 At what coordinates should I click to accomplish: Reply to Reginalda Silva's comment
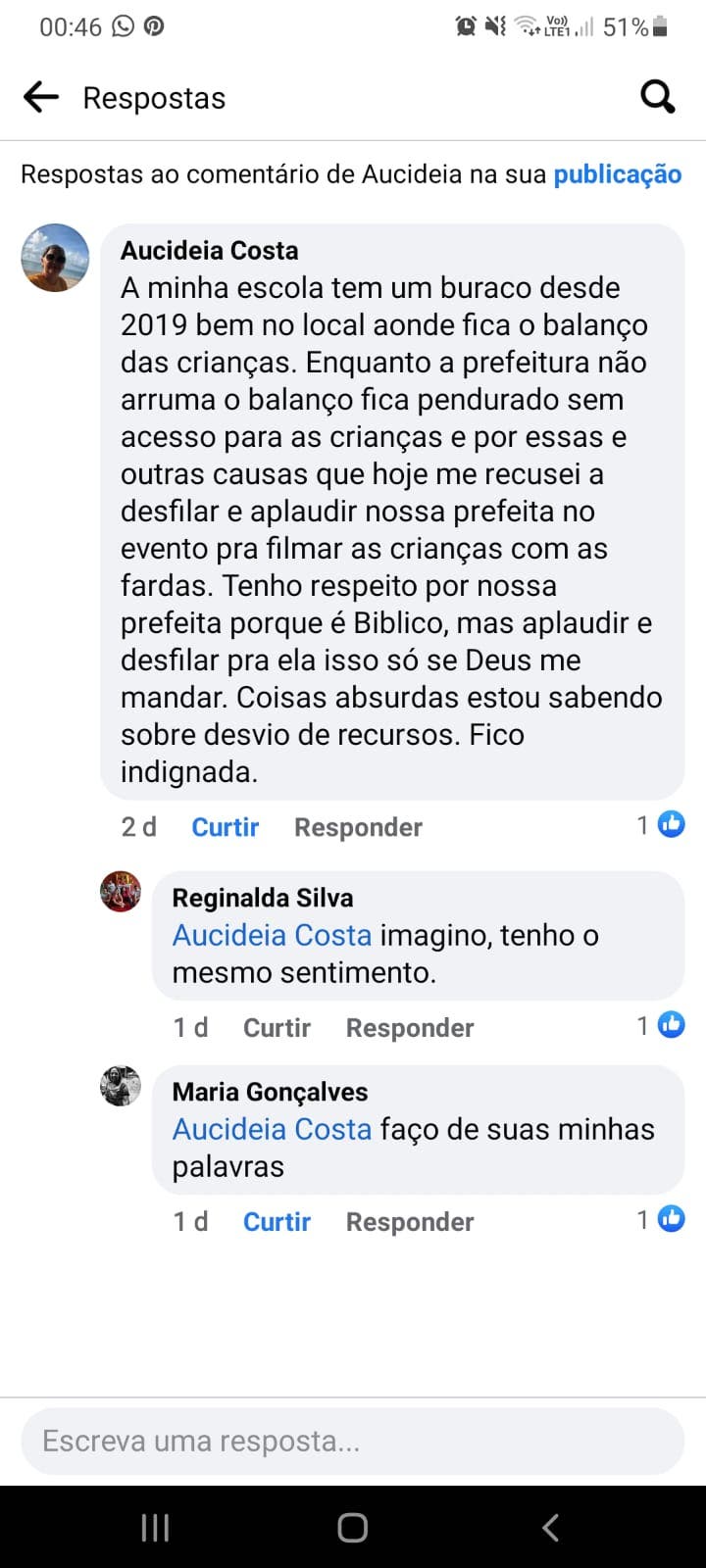point(409,1027)
